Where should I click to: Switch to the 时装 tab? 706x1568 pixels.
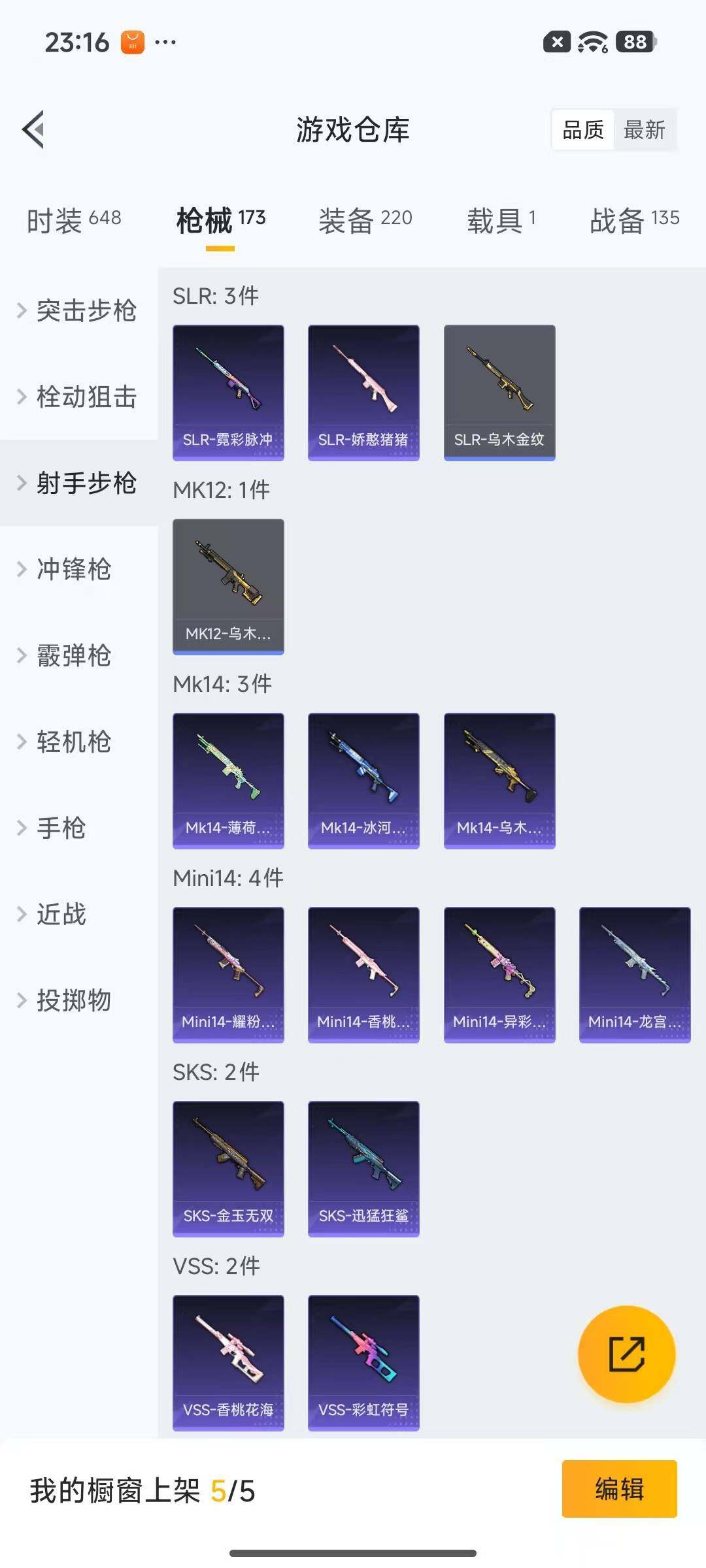[x=73, y=220]
